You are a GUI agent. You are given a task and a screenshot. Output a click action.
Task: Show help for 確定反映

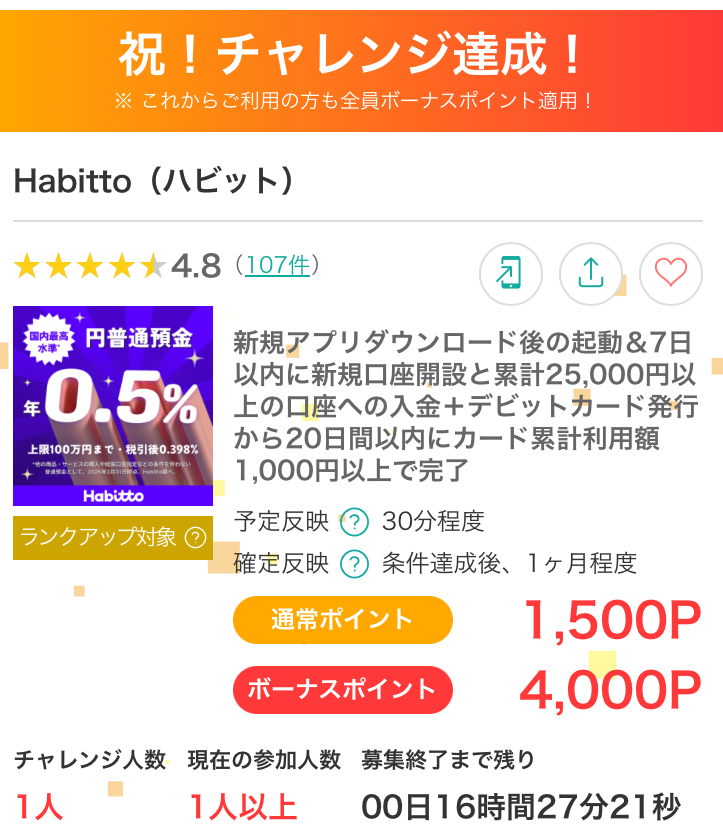[354, 563]
